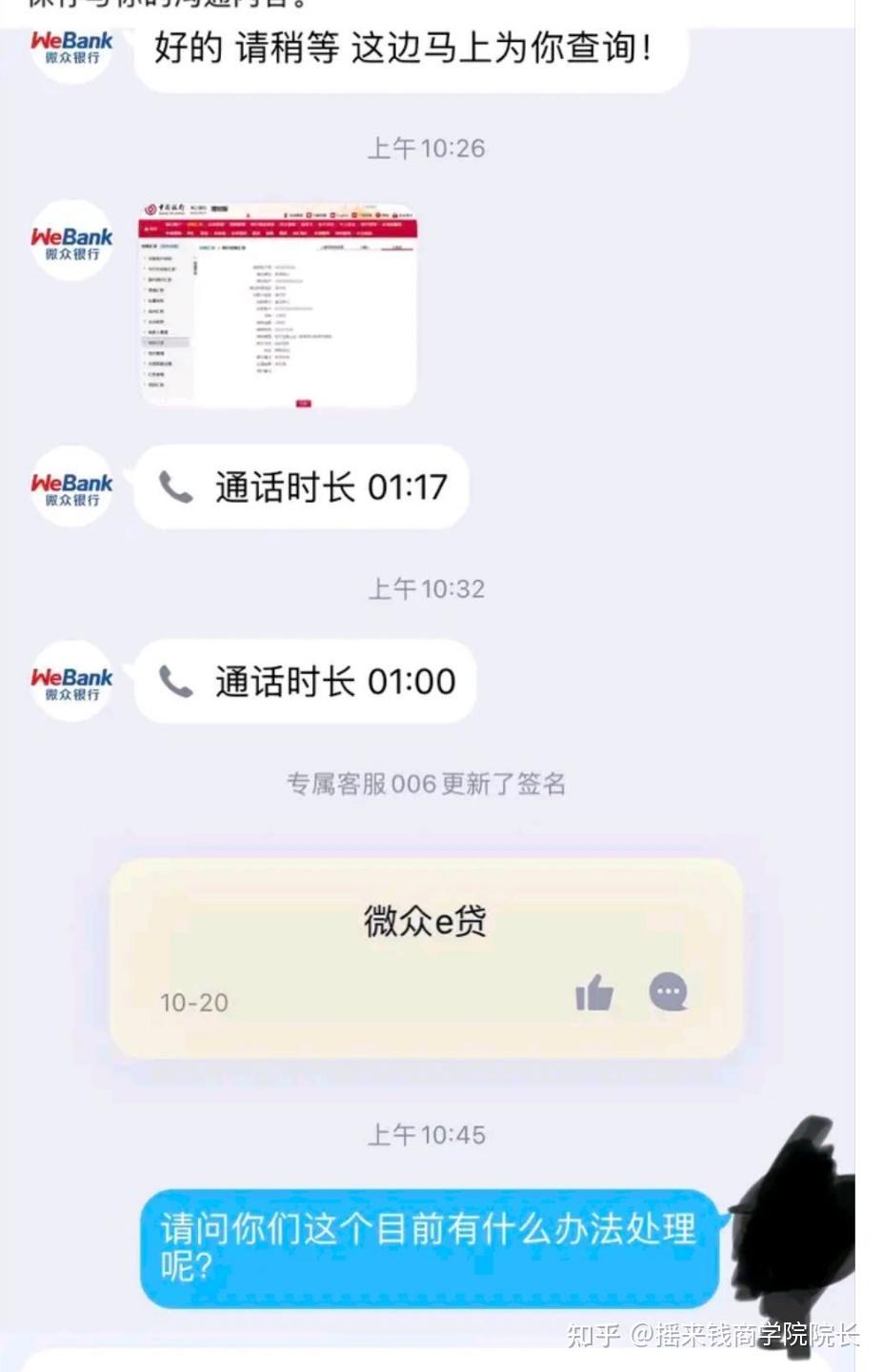883x1372 pixels.
Task: Tap the 上午10:45 timestamp
Action: tap(427, 1135)
